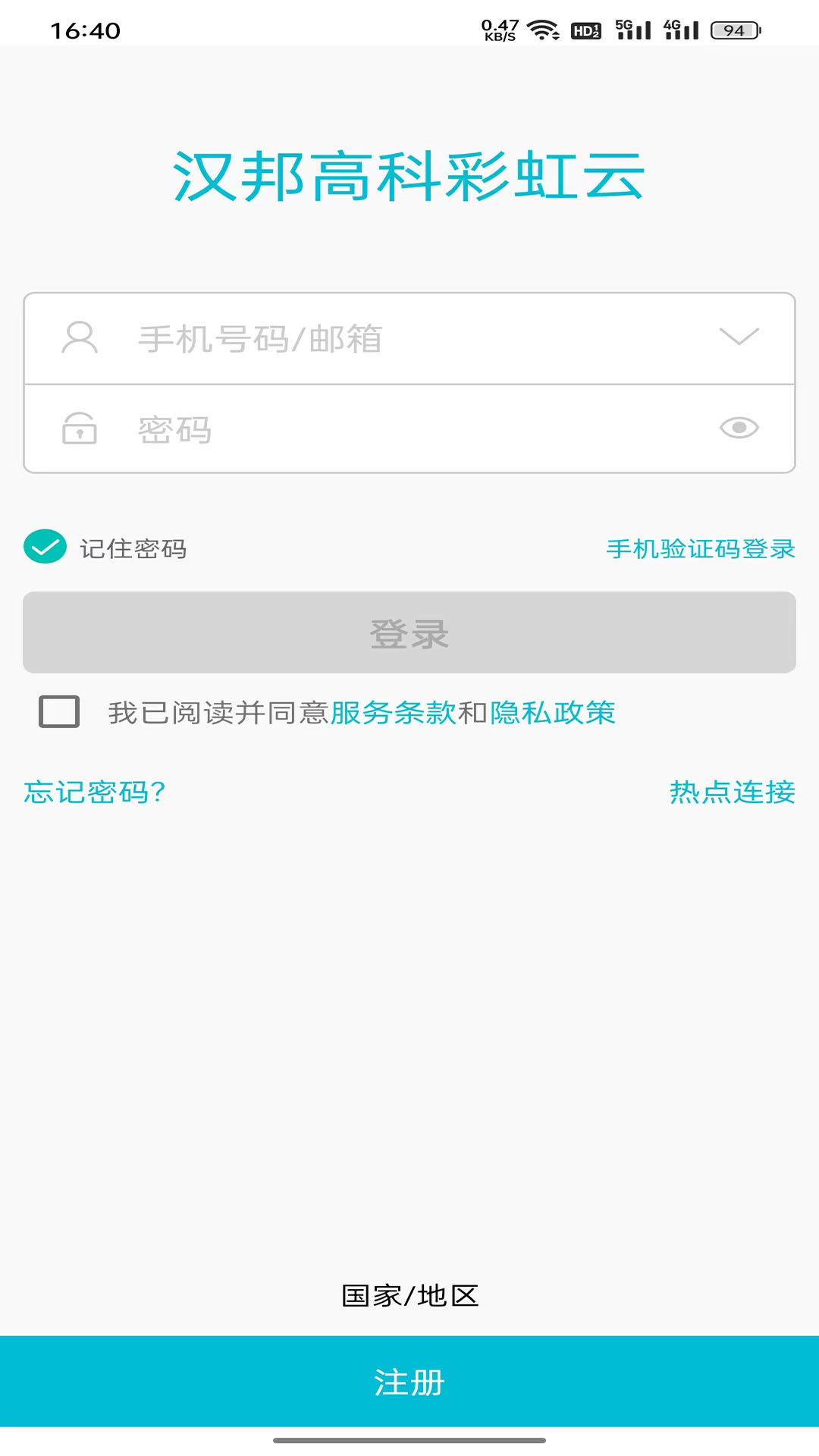Tap the 注册 register button

[409, 1383]
